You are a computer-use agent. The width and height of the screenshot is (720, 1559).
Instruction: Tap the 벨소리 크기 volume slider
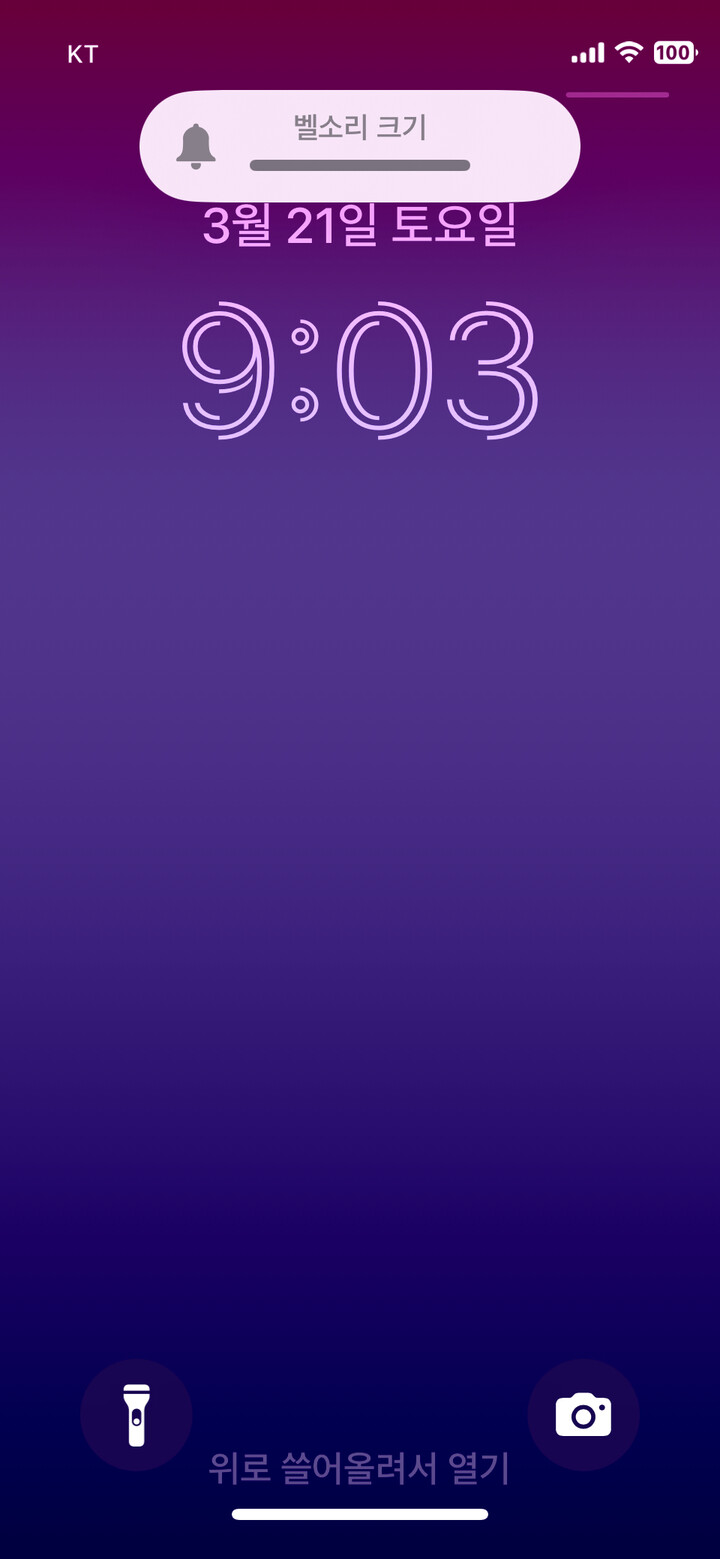360,165
